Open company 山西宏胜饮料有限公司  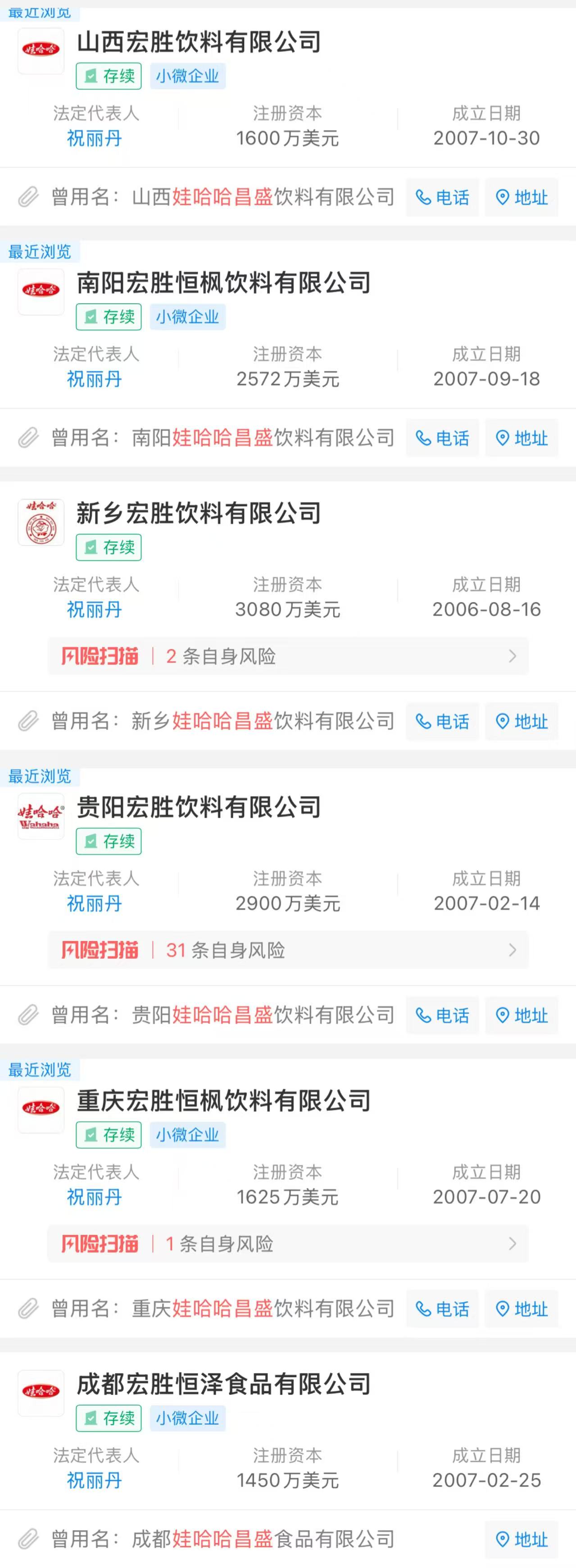(201, 43)
